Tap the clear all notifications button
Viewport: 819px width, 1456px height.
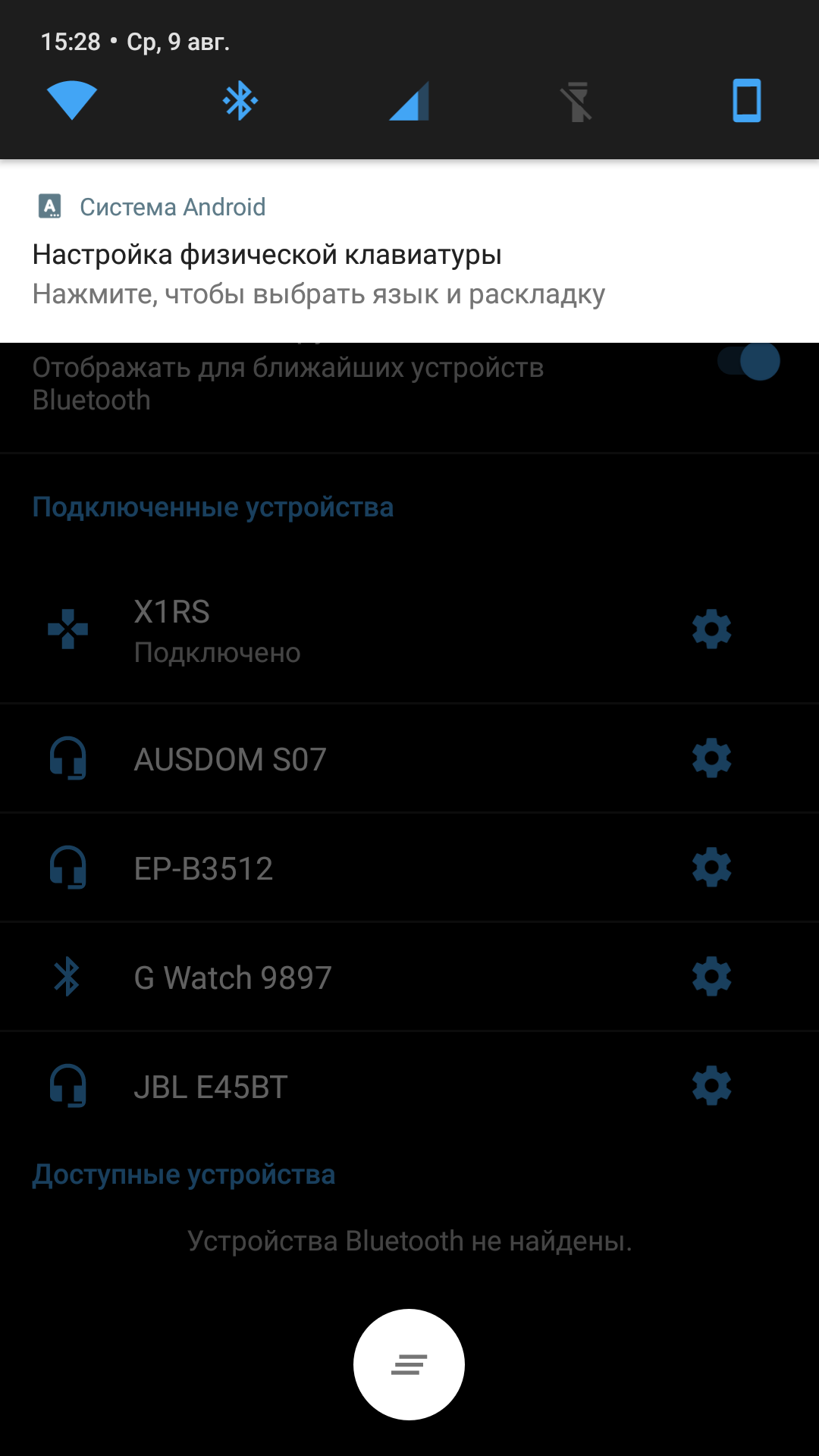coord(409,1364)
